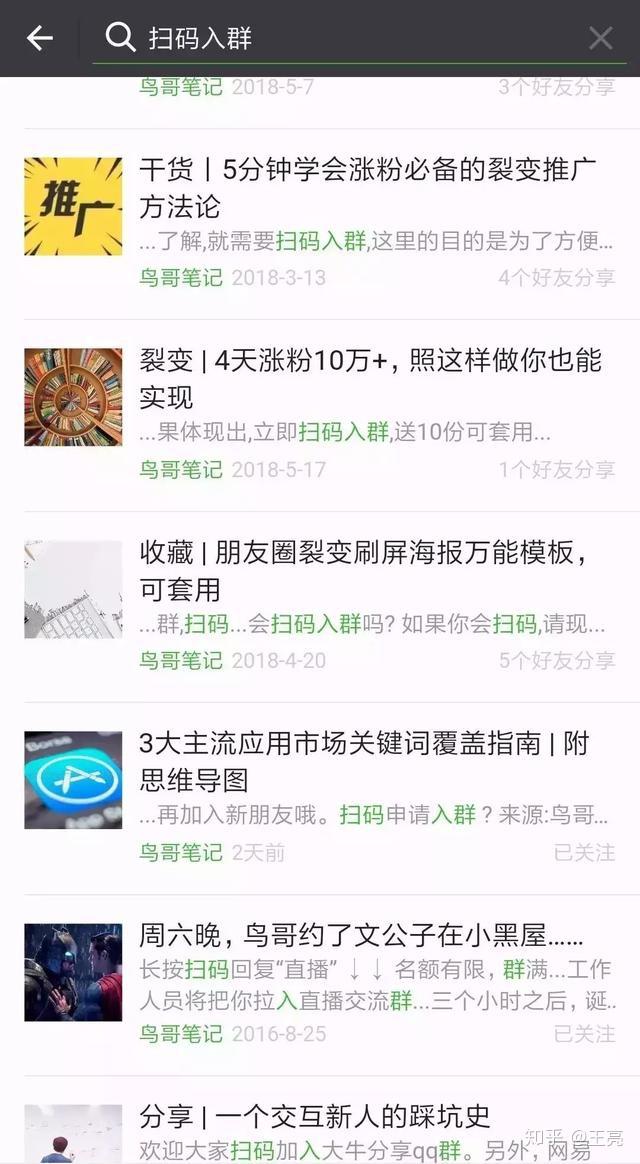Screen dimensions: 640x1164
Task: Open the article 干货 | 5分钟学会涨粉必备的裂变推广方法论
Action: coord(368,188)
